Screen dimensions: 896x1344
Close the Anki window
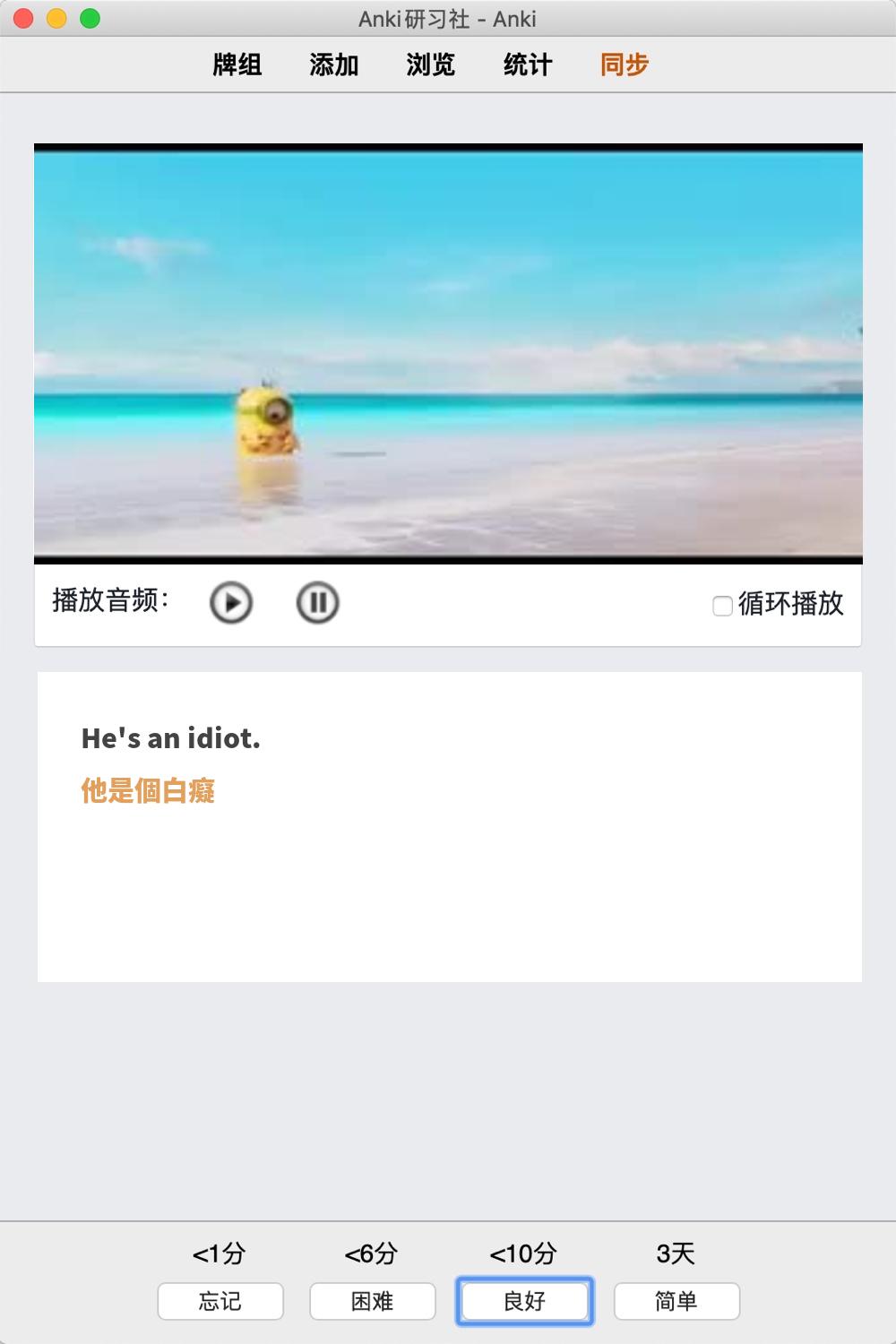point(24,18)
